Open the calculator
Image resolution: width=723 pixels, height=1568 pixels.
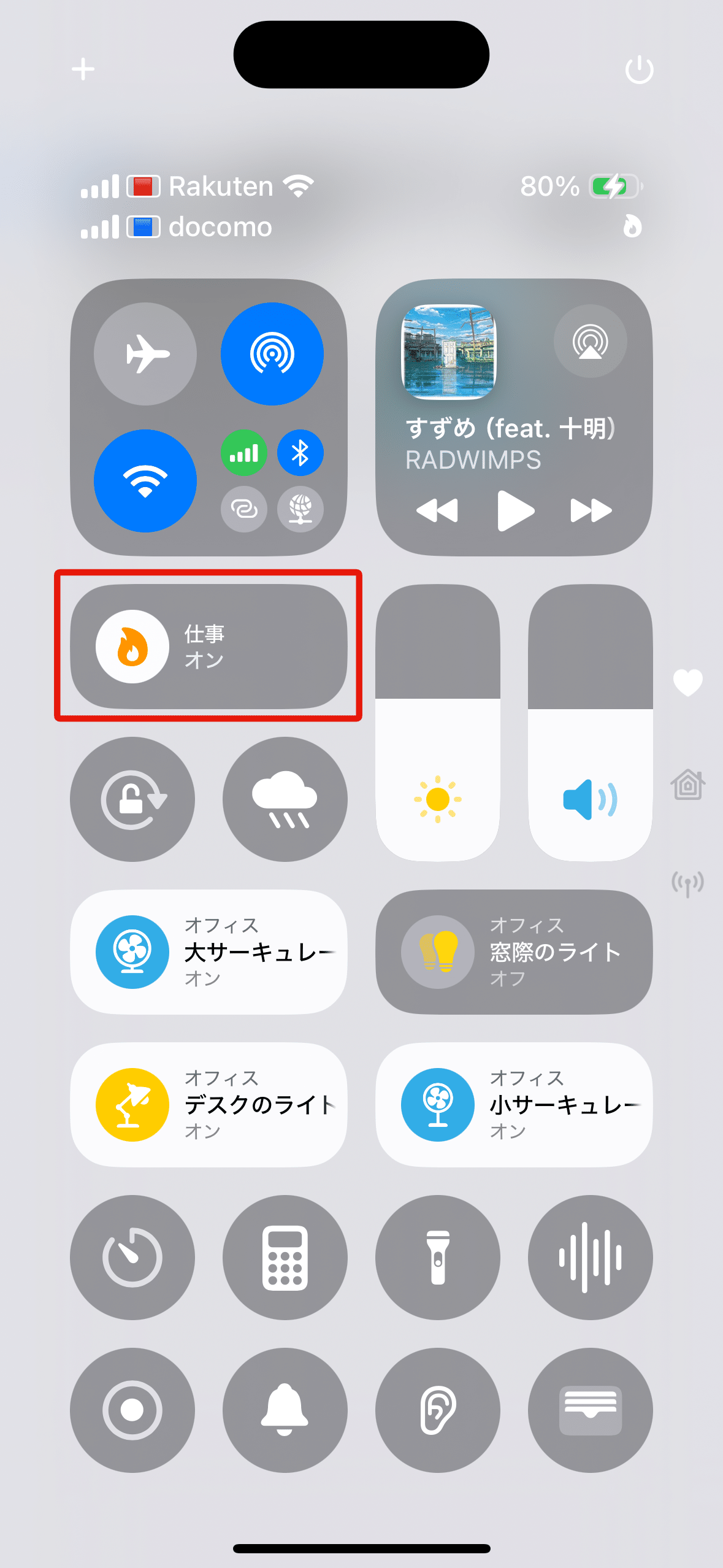285,1258
